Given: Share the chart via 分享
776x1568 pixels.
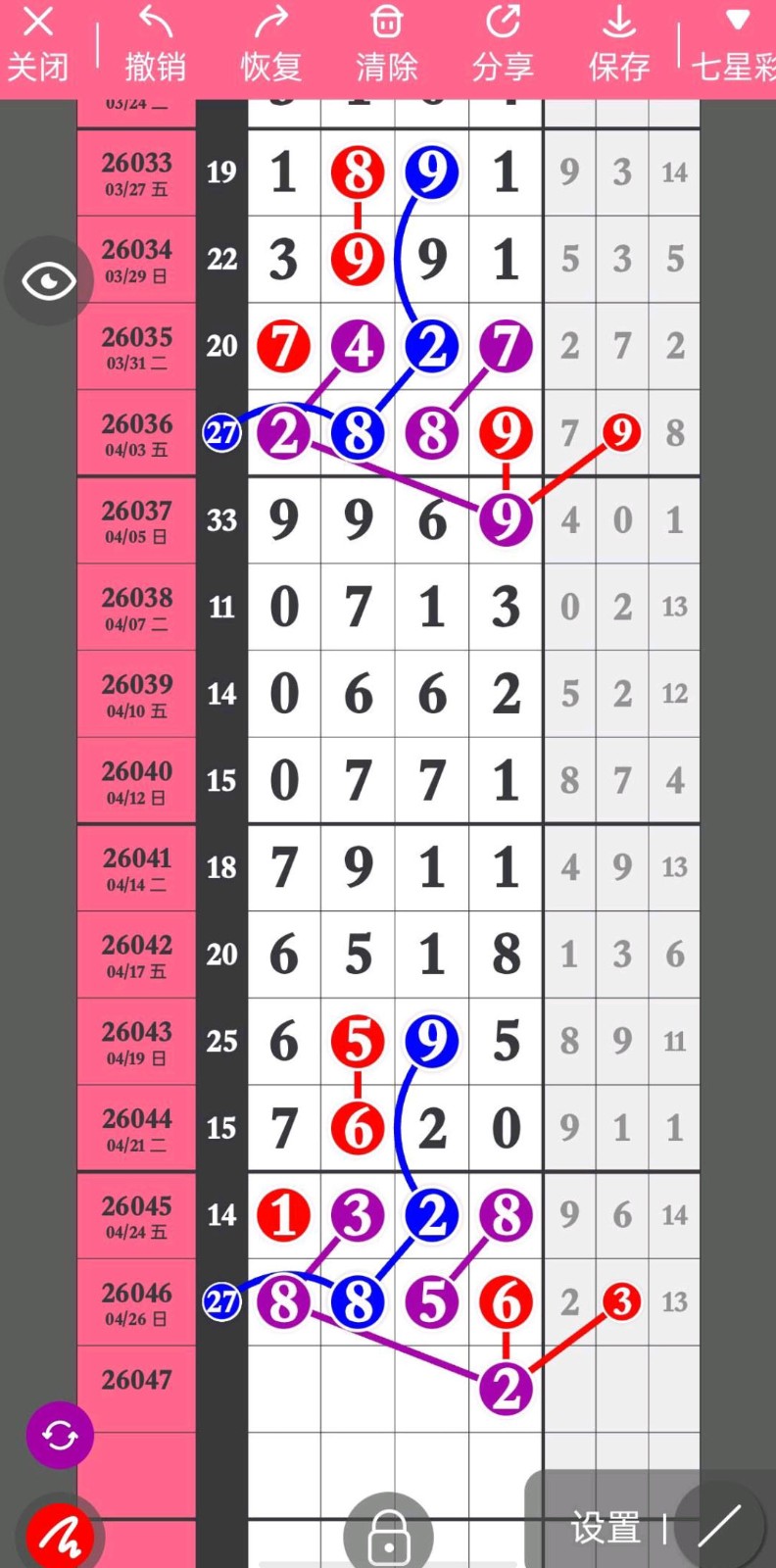Looking at the screenshot, I should 503,44.
